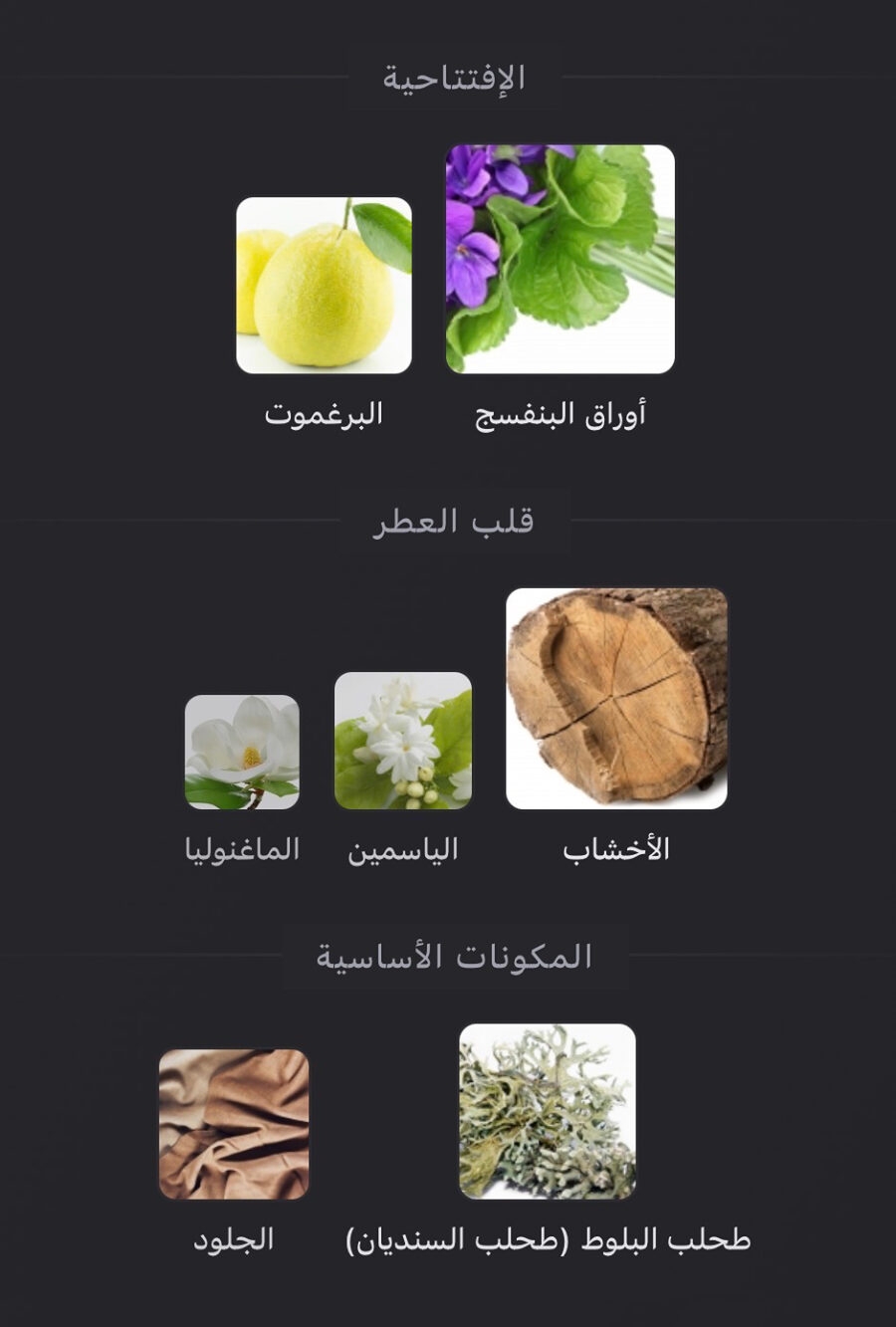This screenshot has height=1327, width=896.
Task: Open the طحلب البلوط note tile
Action: pyautogui.click(x=548, y=1112)
